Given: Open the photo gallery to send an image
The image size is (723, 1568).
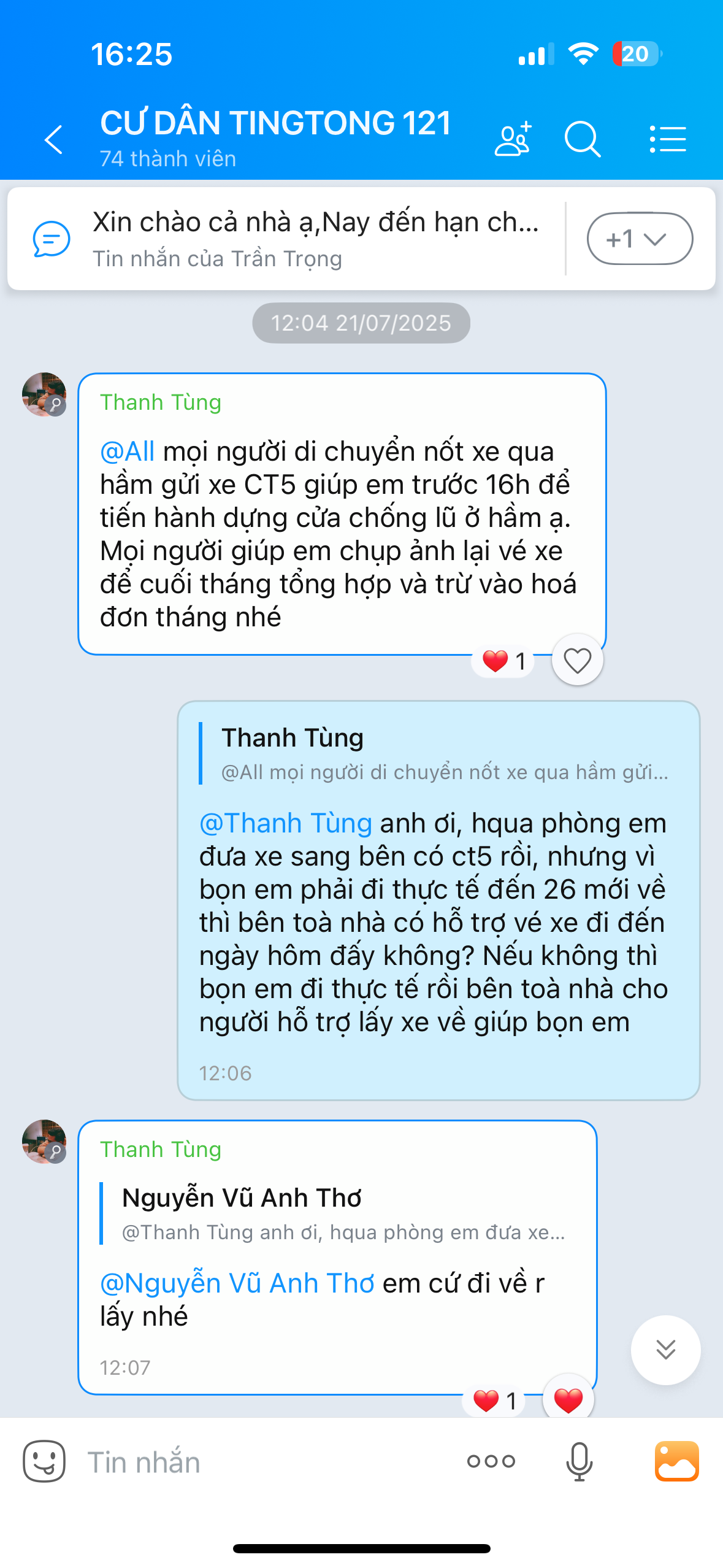Looking at the screenshot, I should coord(676,1461).
